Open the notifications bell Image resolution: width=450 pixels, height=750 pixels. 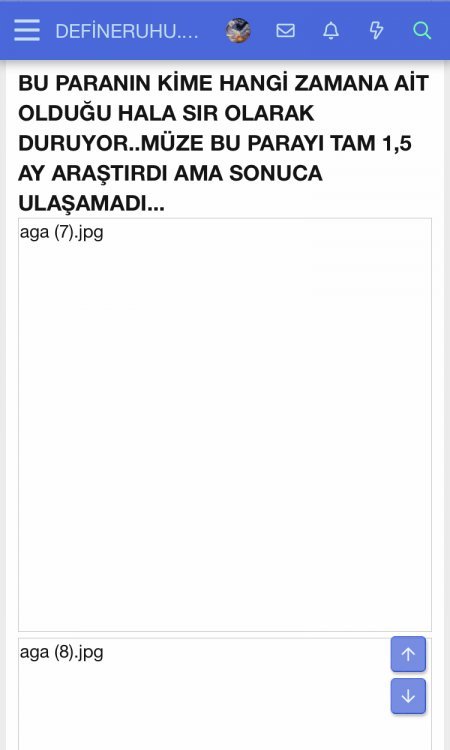[331, 31]
